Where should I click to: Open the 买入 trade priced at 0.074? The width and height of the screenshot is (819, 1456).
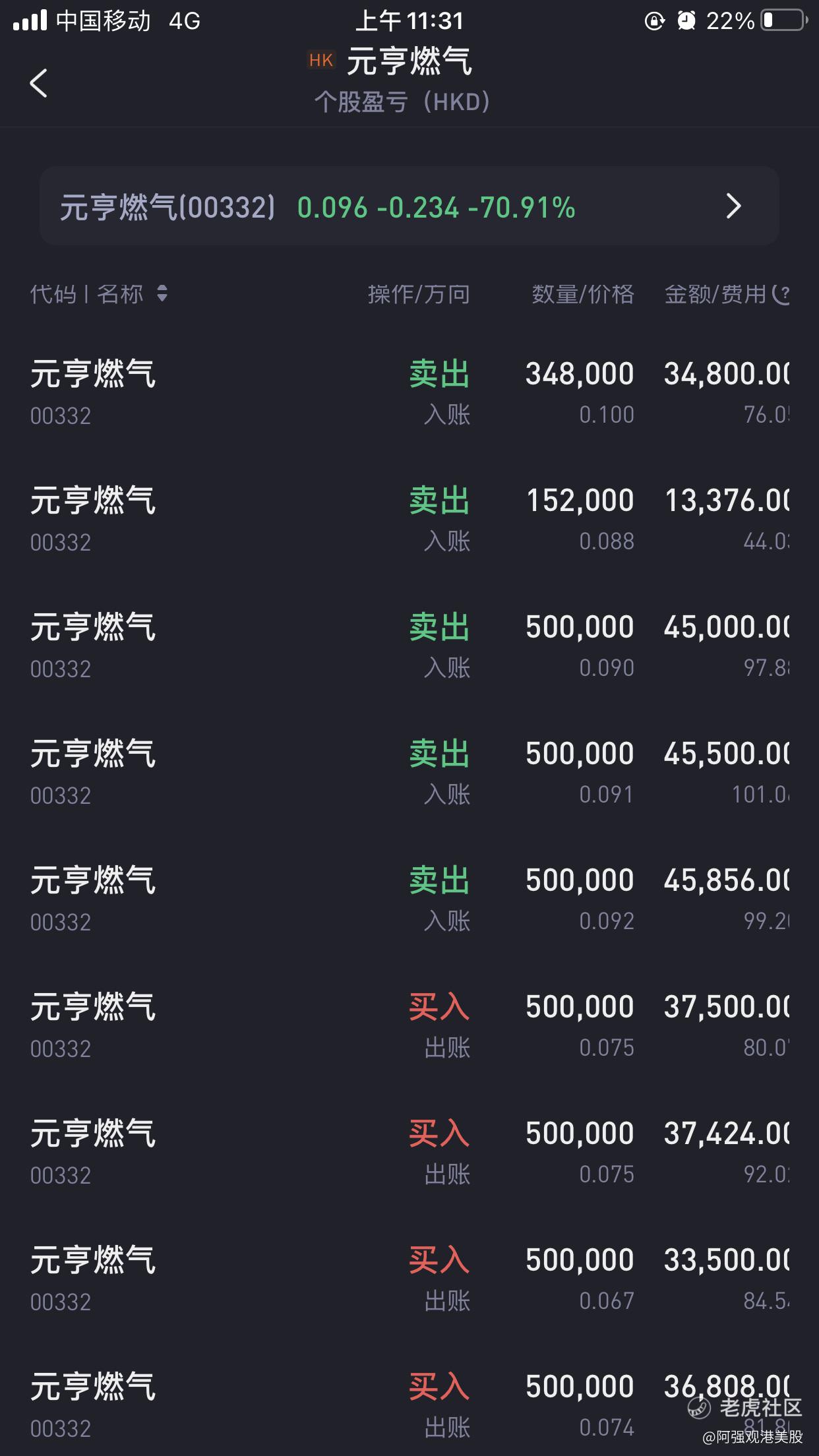409,1401
